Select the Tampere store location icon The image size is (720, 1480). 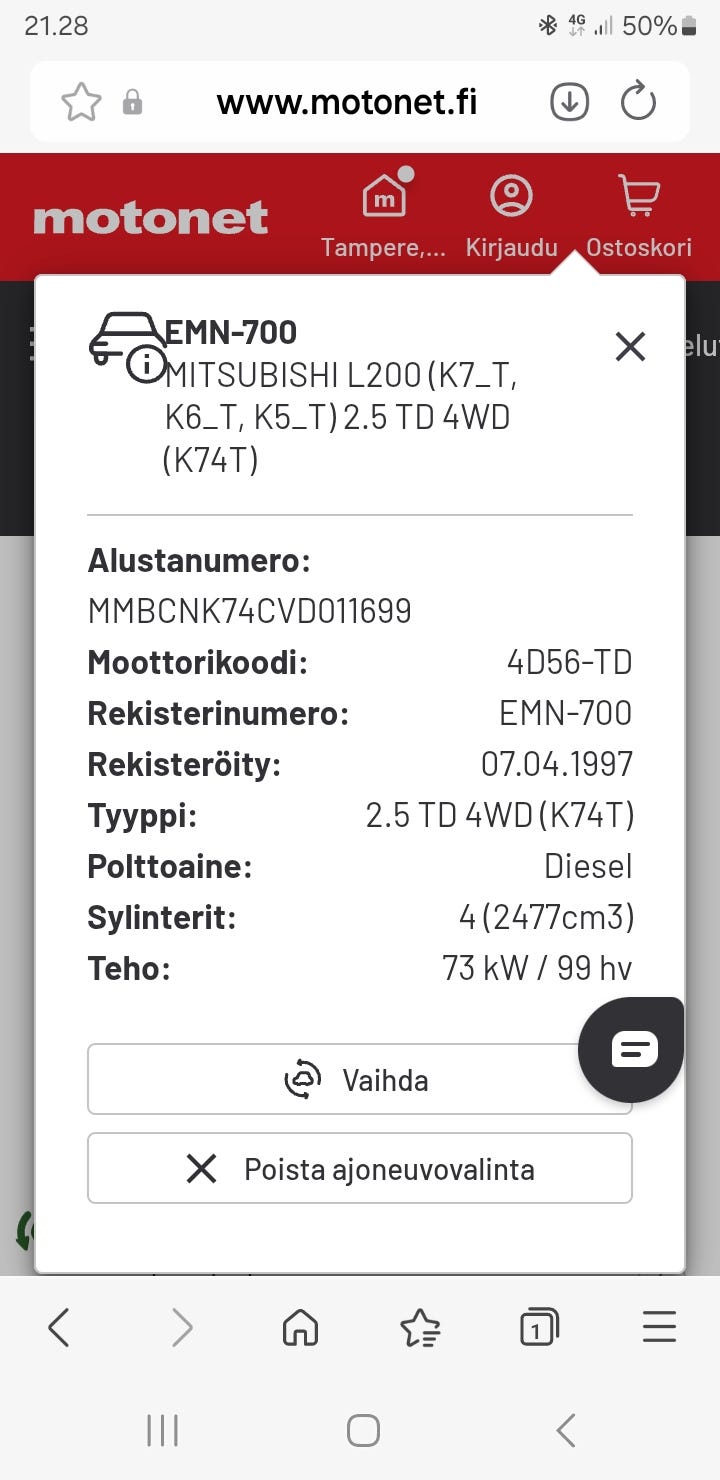point(383,195)
